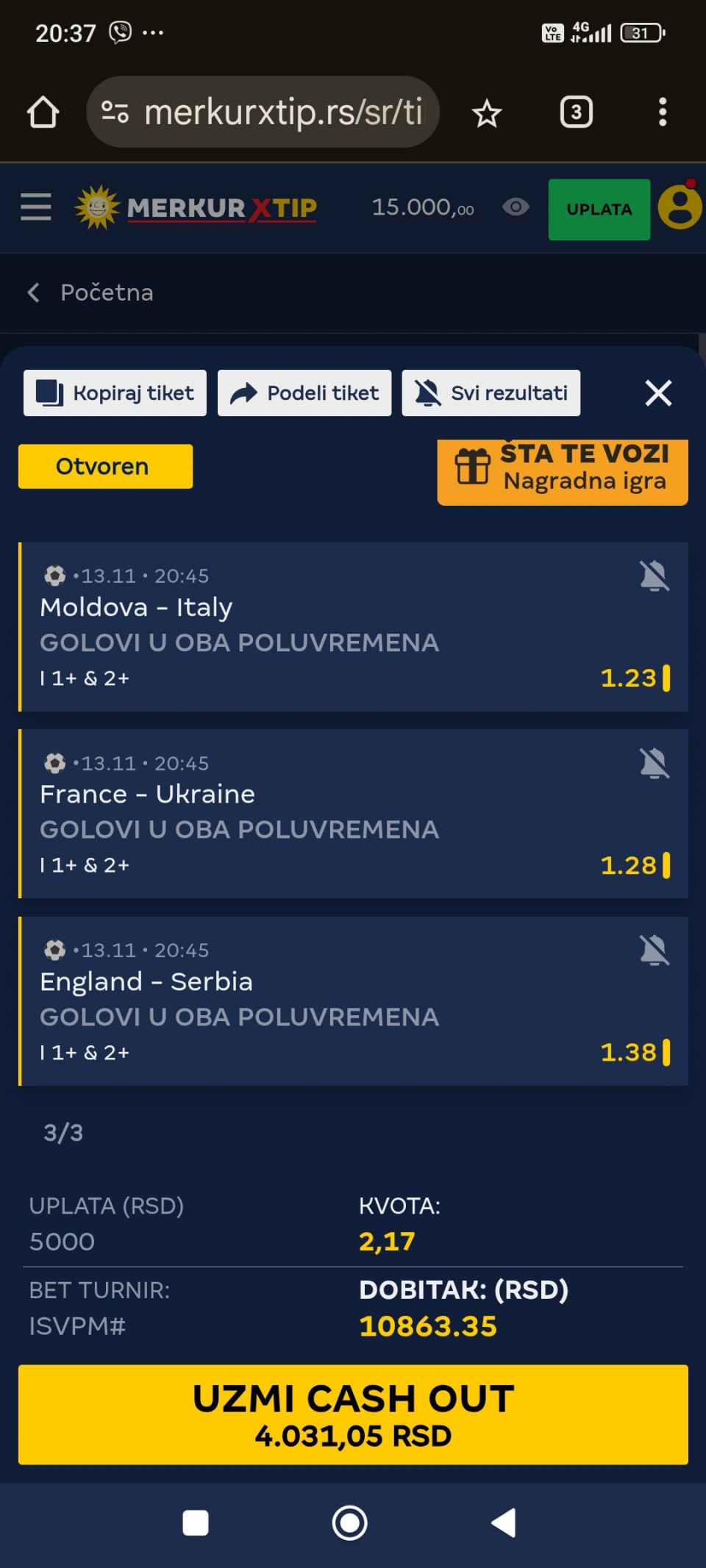Tap the system back button
706x1568 pixels.
click(x=504, y=1522)
